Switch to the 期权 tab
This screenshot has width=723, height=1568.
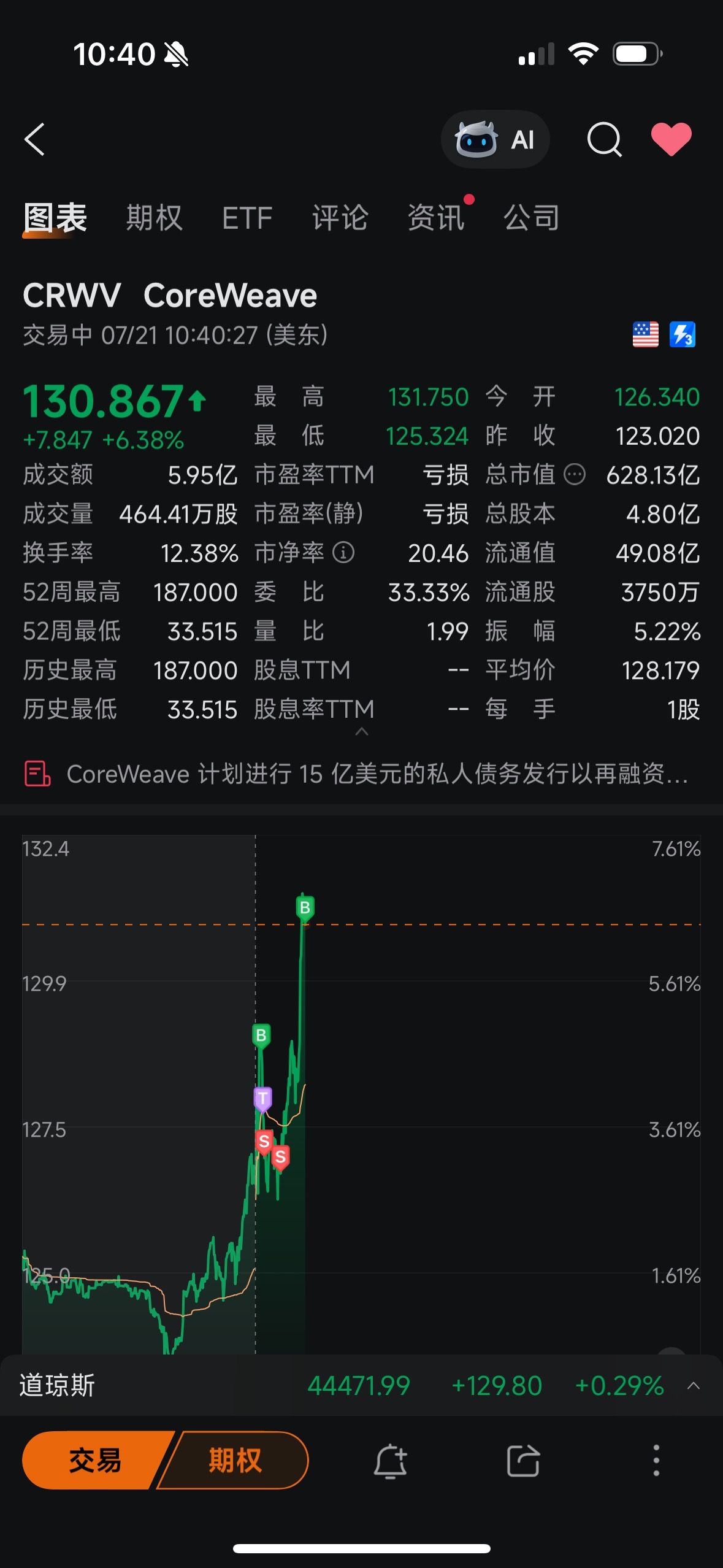(x=154, y=217)
